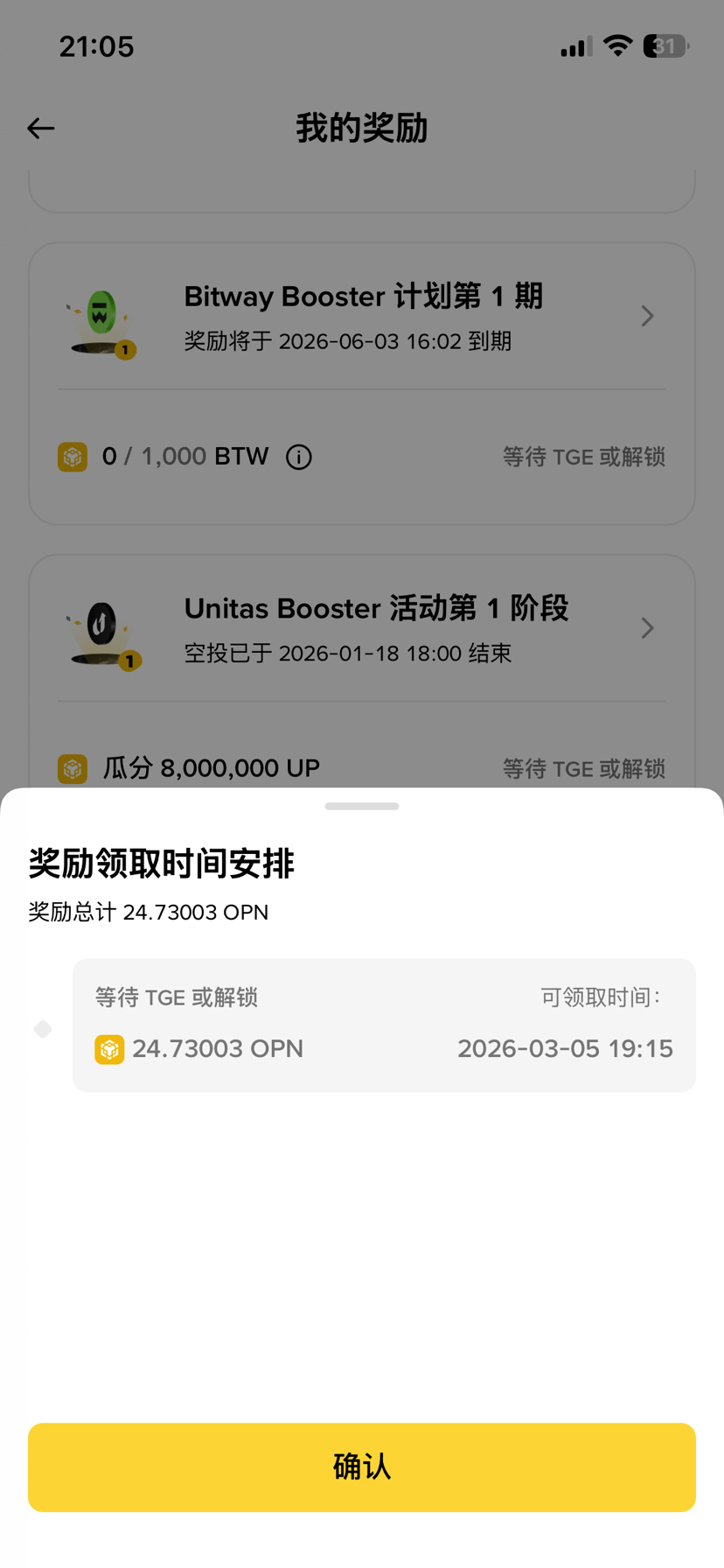Show info about 0 / 1,000 BTW
The image size is (724, 1568).
(x=299, y=457)
